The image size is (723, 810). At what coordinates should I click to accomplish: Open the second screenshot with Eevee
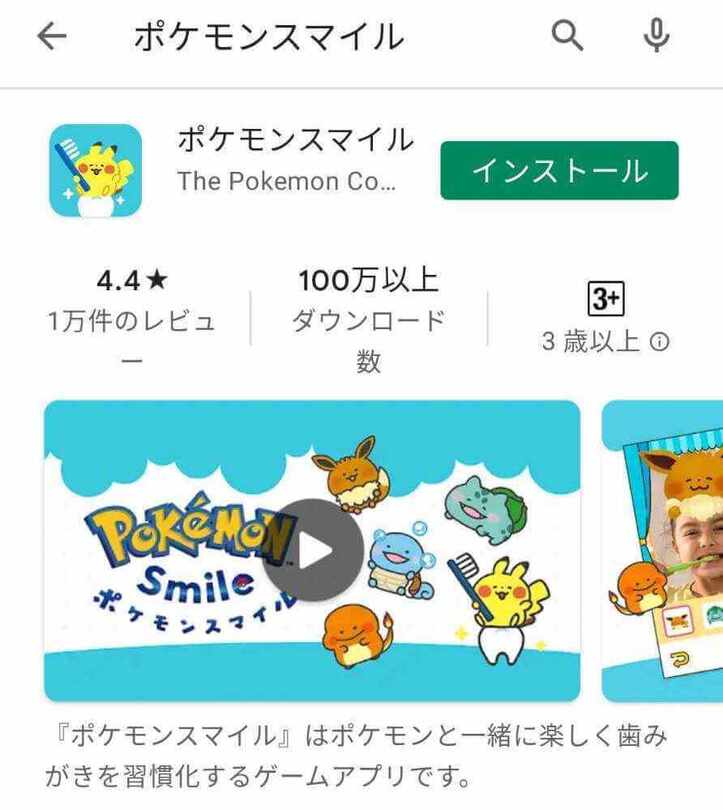tap(665, 550)
